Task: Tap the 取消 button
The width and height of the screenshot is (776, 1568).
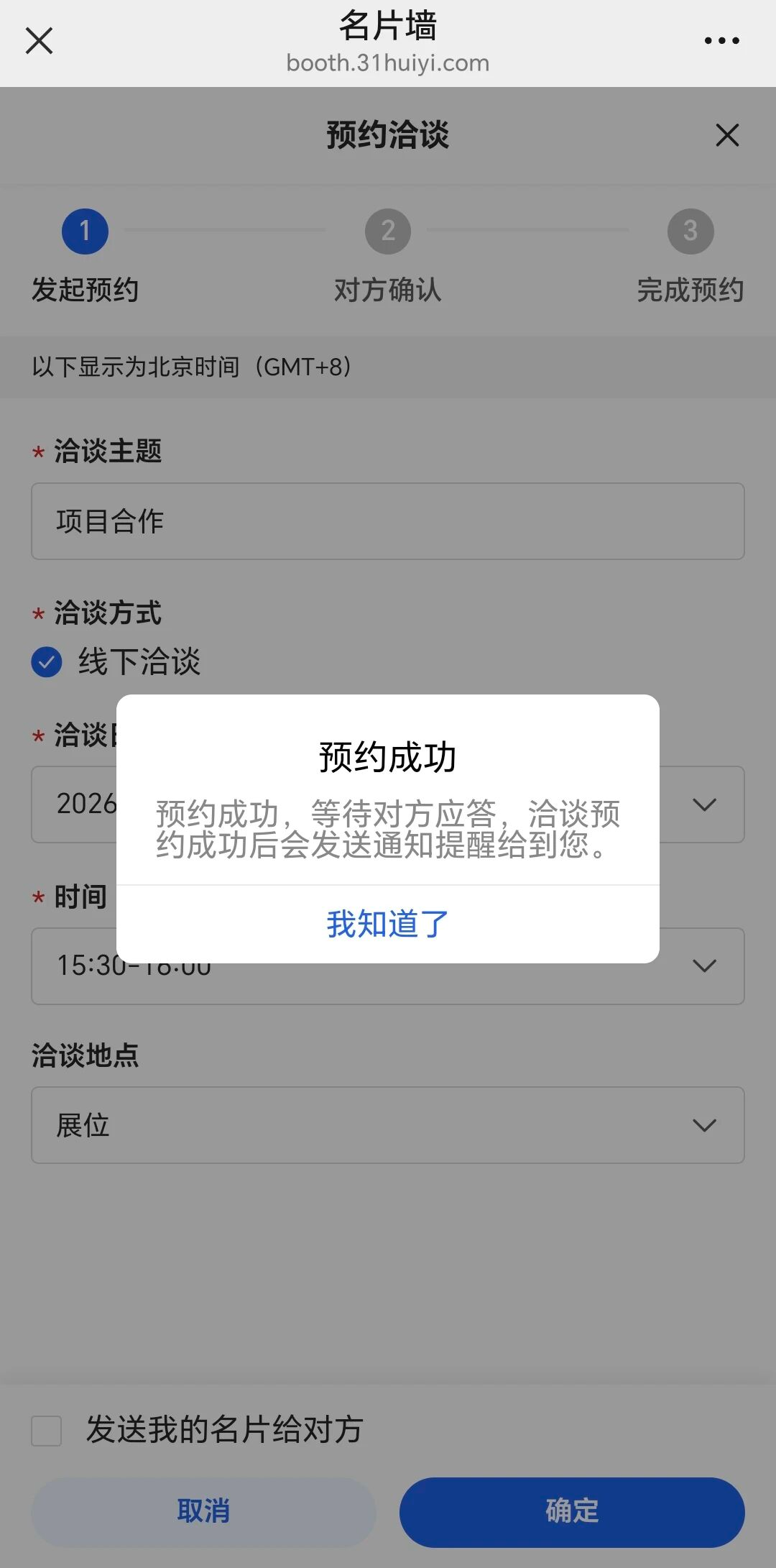Action: 203,1511
